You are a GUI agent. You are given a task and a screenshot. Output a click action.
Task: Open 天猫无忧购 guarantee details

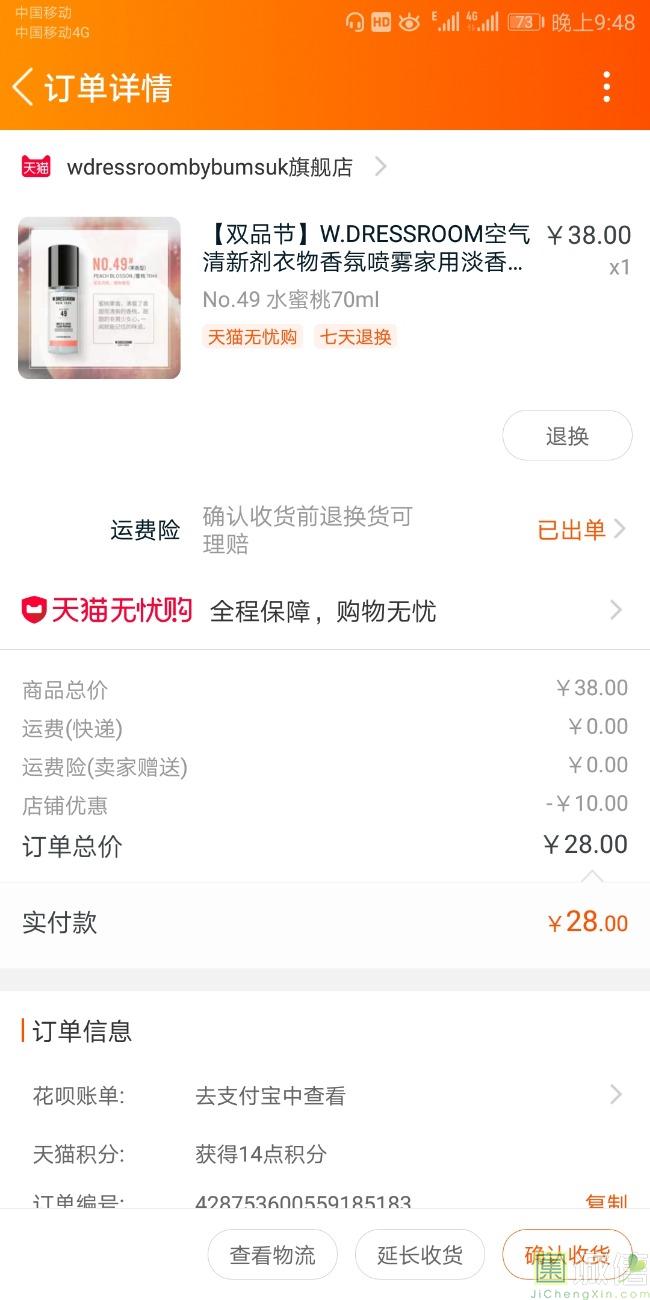tap(325, 610)
